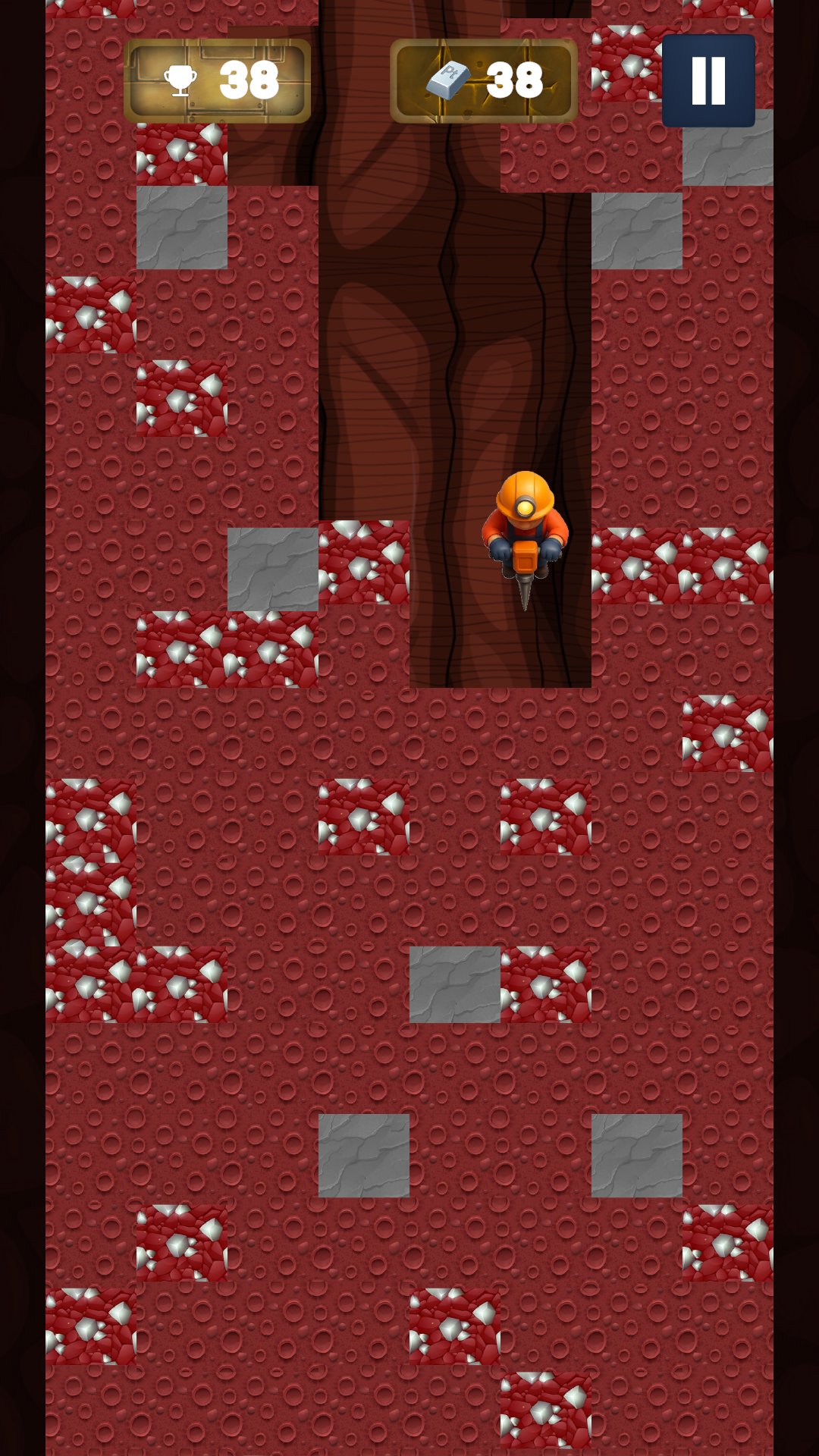
Task: Pause the game
Action: coord(708,80)
